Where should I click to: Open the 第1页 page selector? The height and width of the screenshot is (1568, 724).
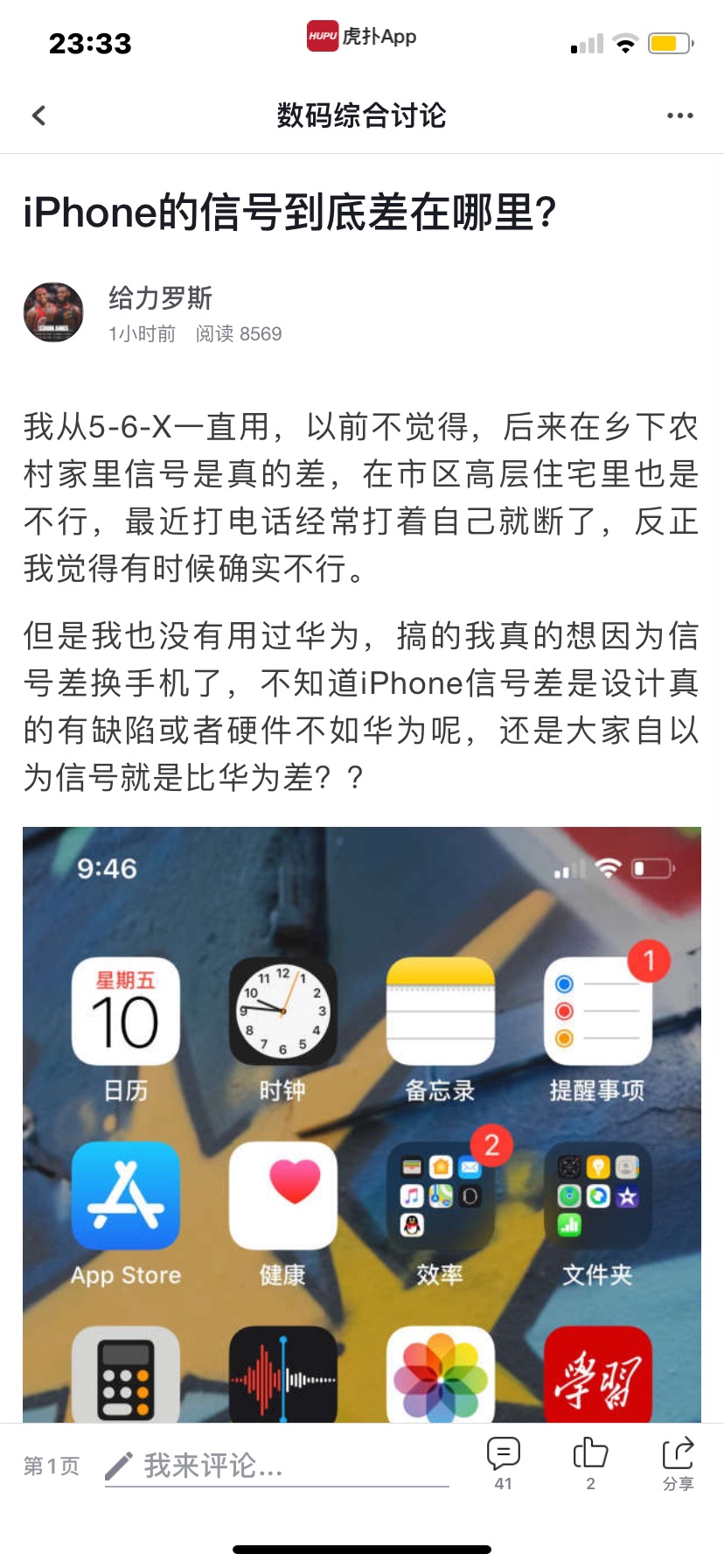coord(52,1466)
